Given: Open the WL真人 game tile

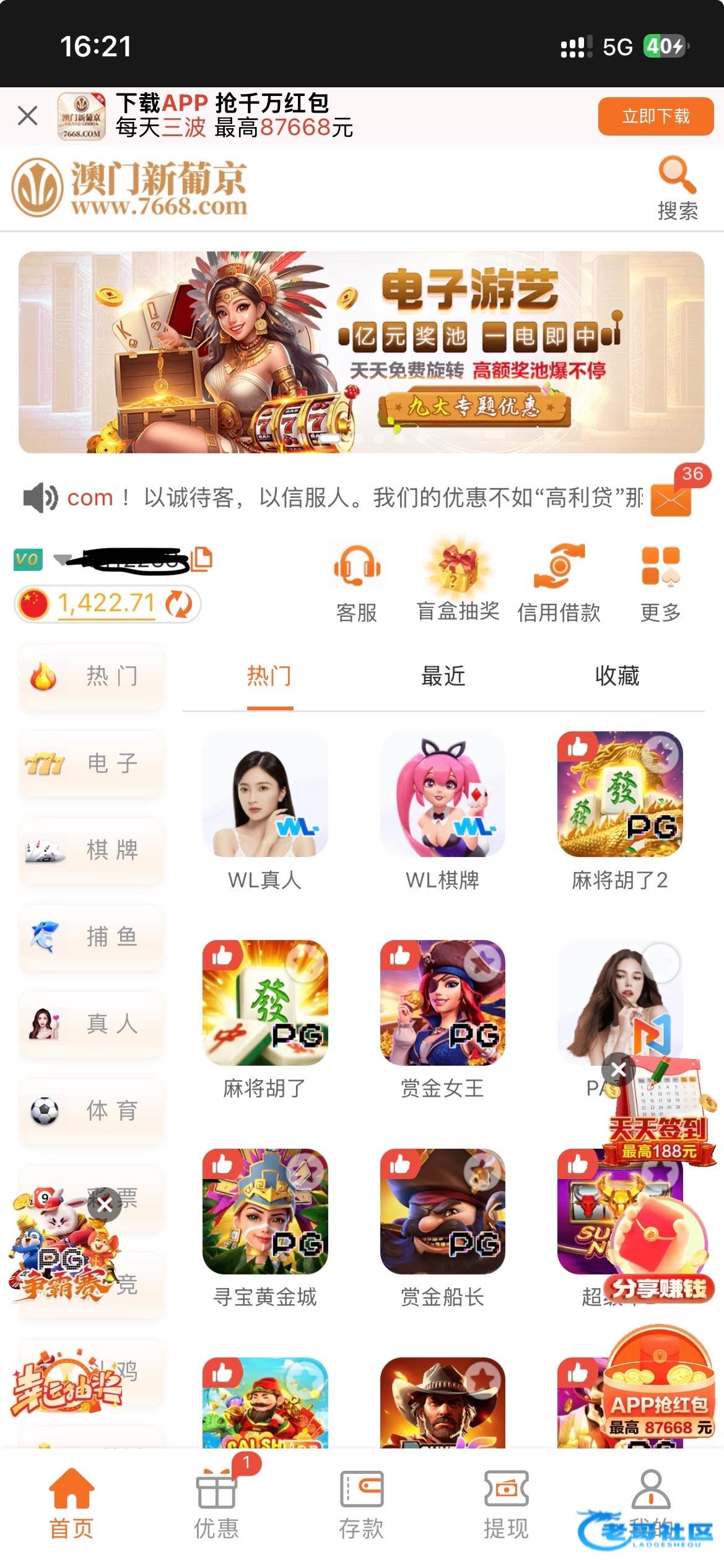Looking at the screenshot, I should (x=265, y=811).
